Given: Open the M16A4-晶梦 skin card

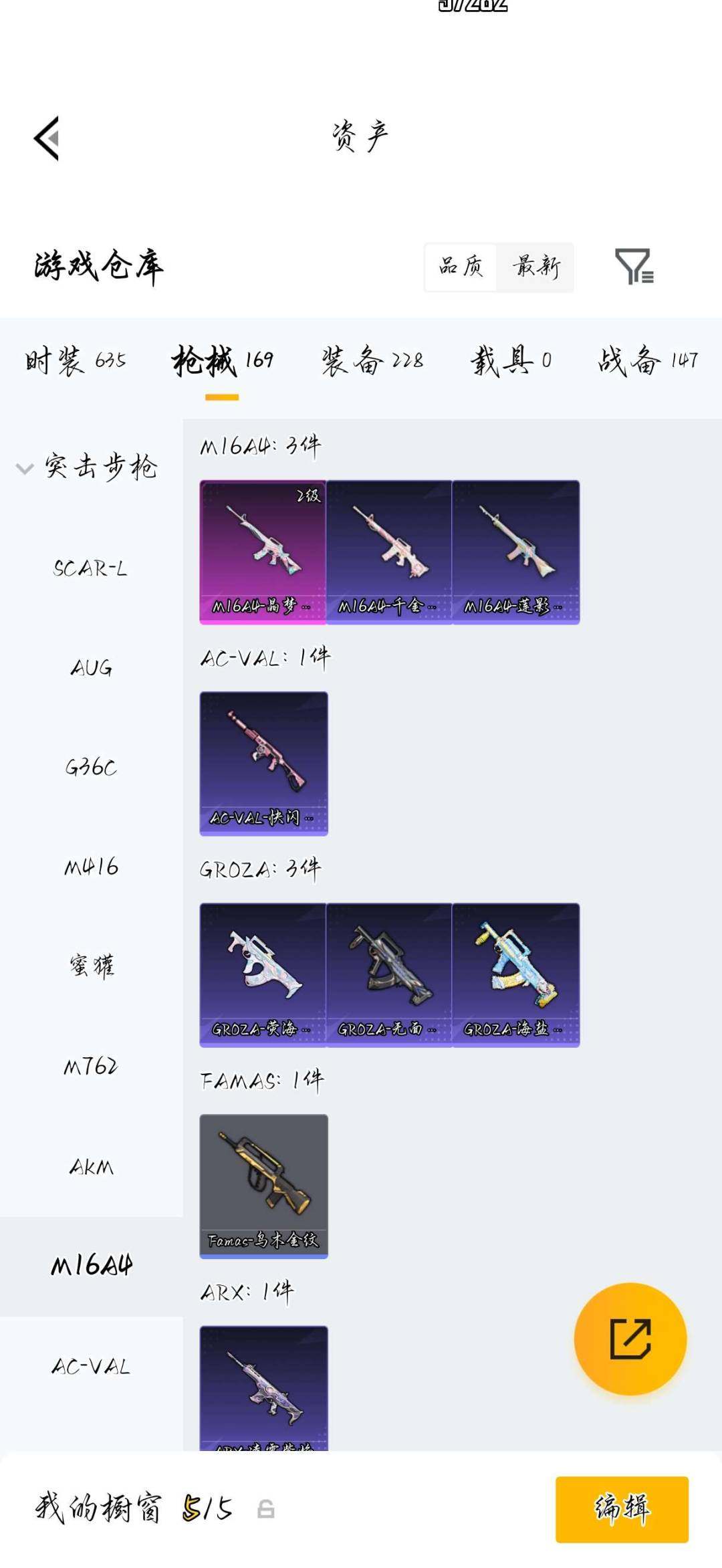Looking at the screenshot, I should click(x=263, y=552).
